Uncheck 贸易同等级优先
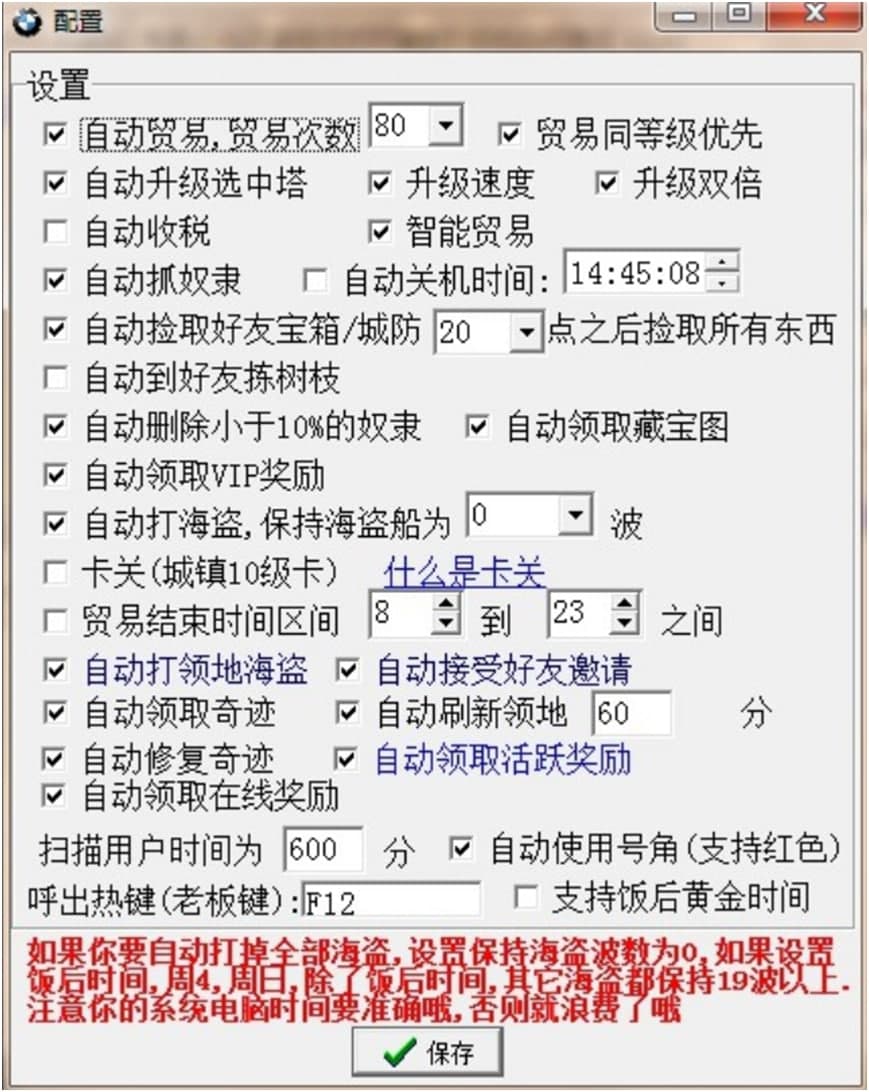869x1092 pixels. point(510,133)
